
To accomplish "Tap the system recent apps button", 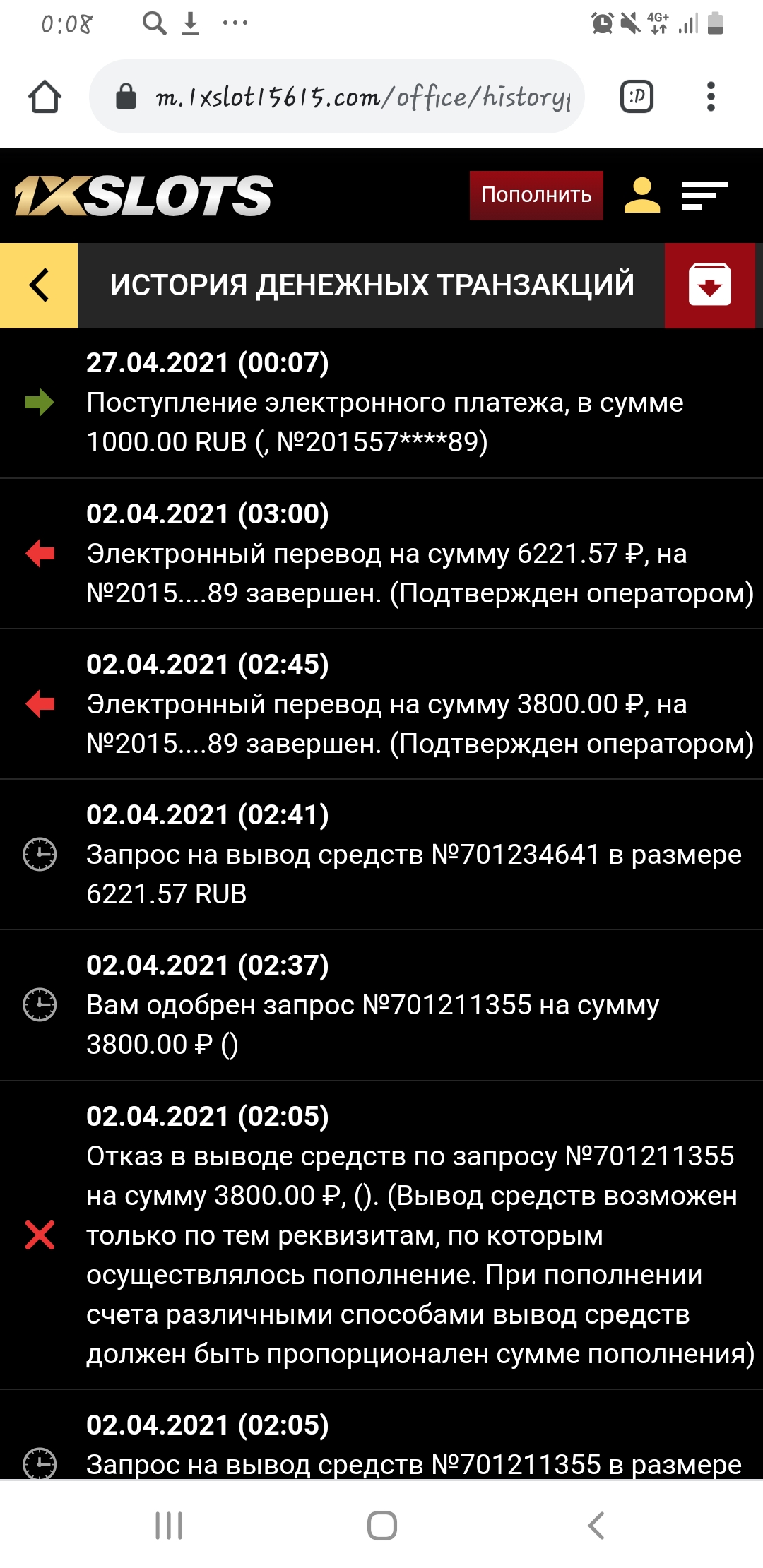I will coord(169,1526).
